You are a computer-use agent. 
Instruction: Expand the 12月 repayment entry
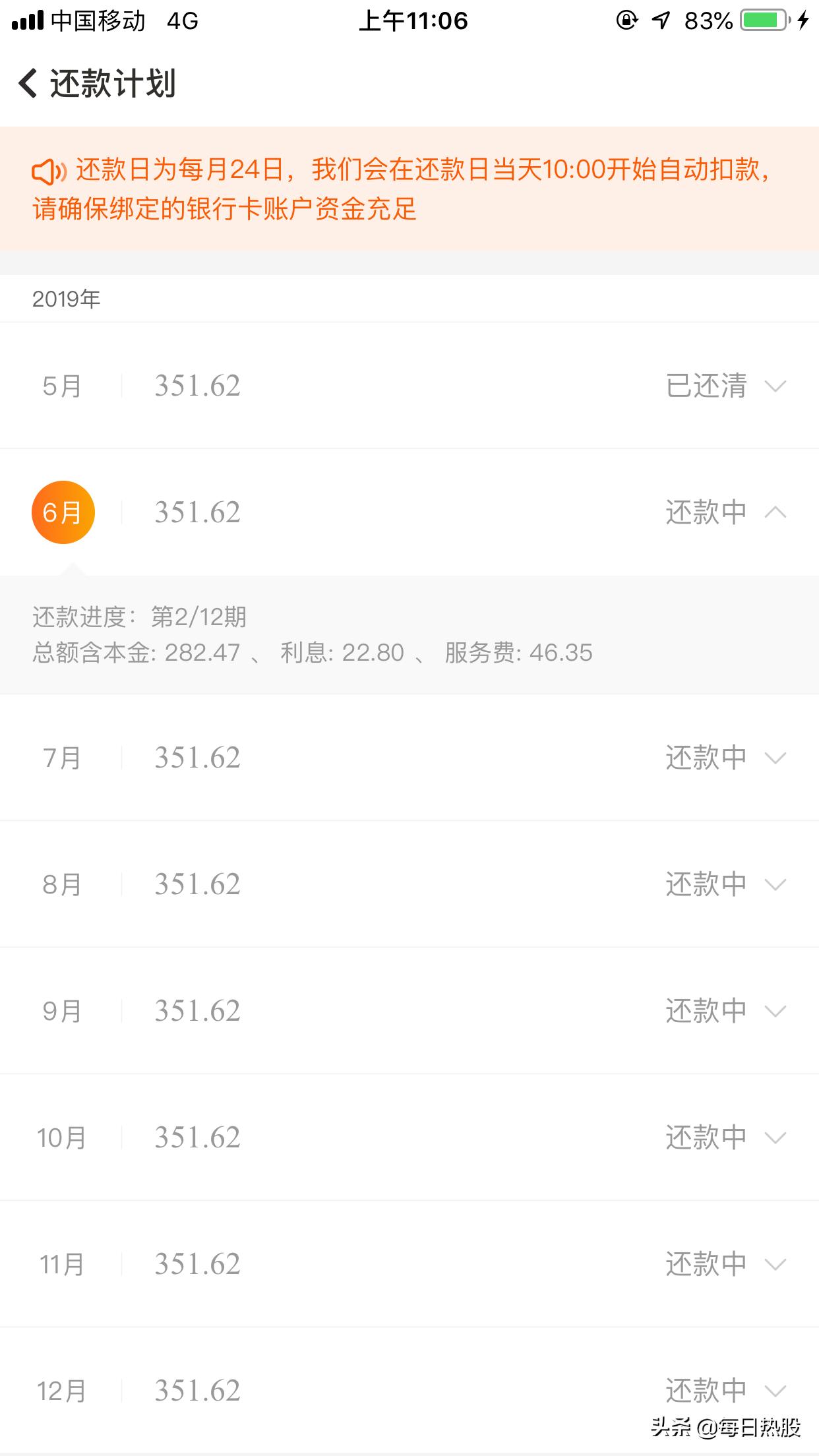tap(777, 1391)
